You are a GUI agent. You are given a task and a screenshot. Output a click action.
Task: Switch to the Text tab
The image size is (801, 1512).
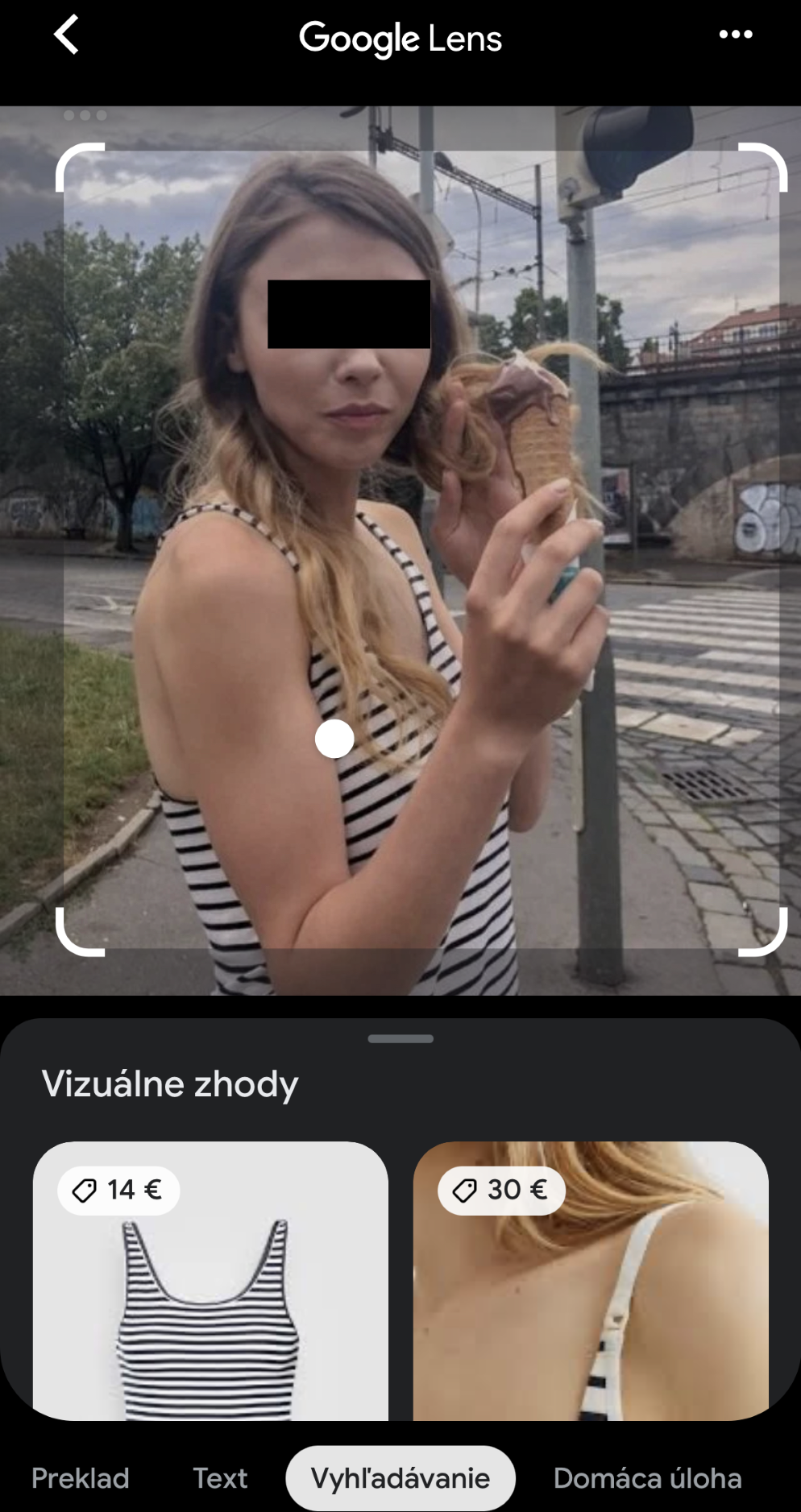tap(220, 1478)
